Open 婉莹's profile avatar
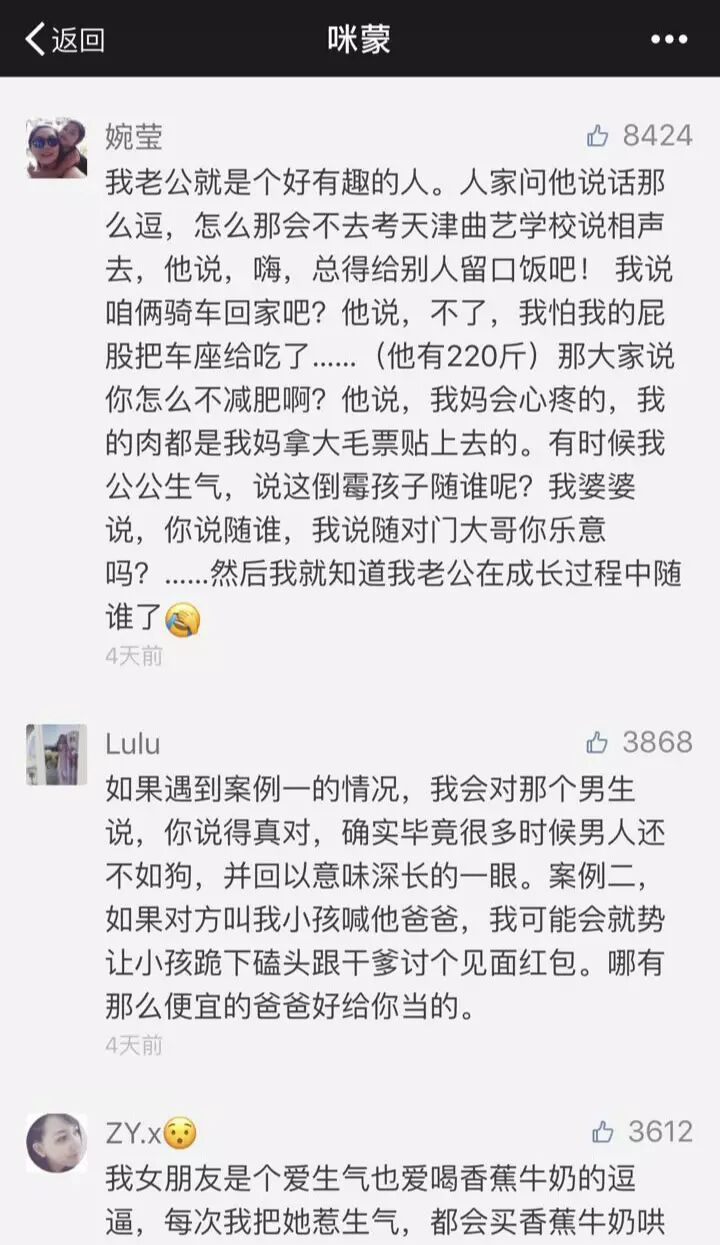The height and width of the screenshot is (1245, 720). coord(56,147)
